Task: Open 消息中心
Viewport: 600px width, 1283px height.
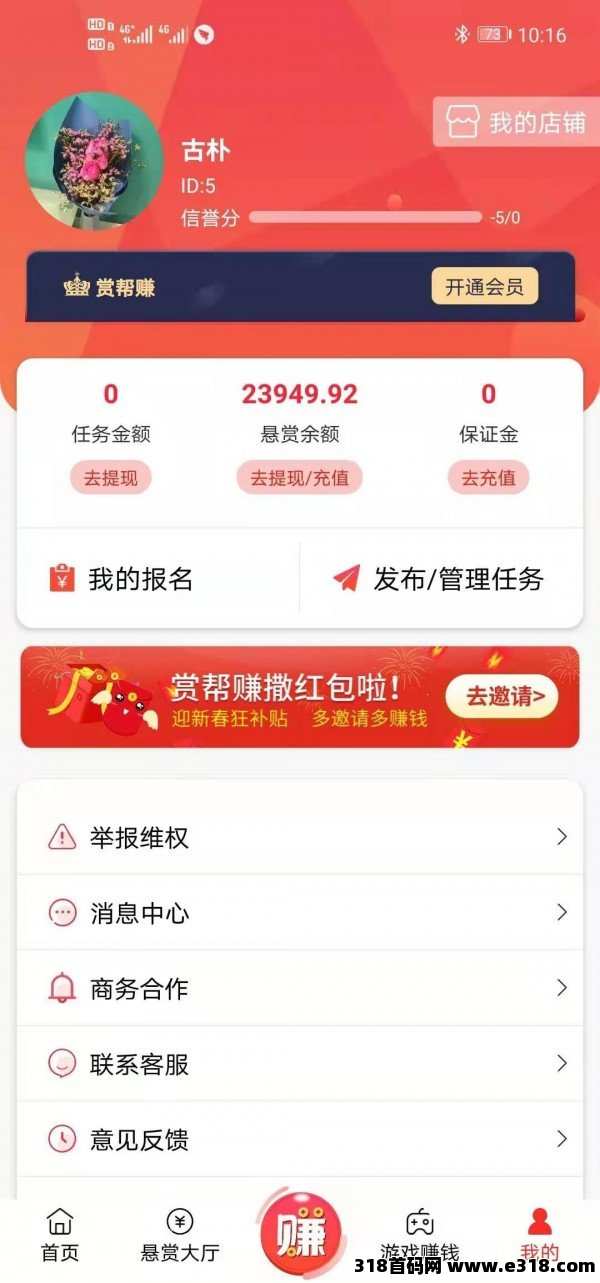Action: click(300, 913)
